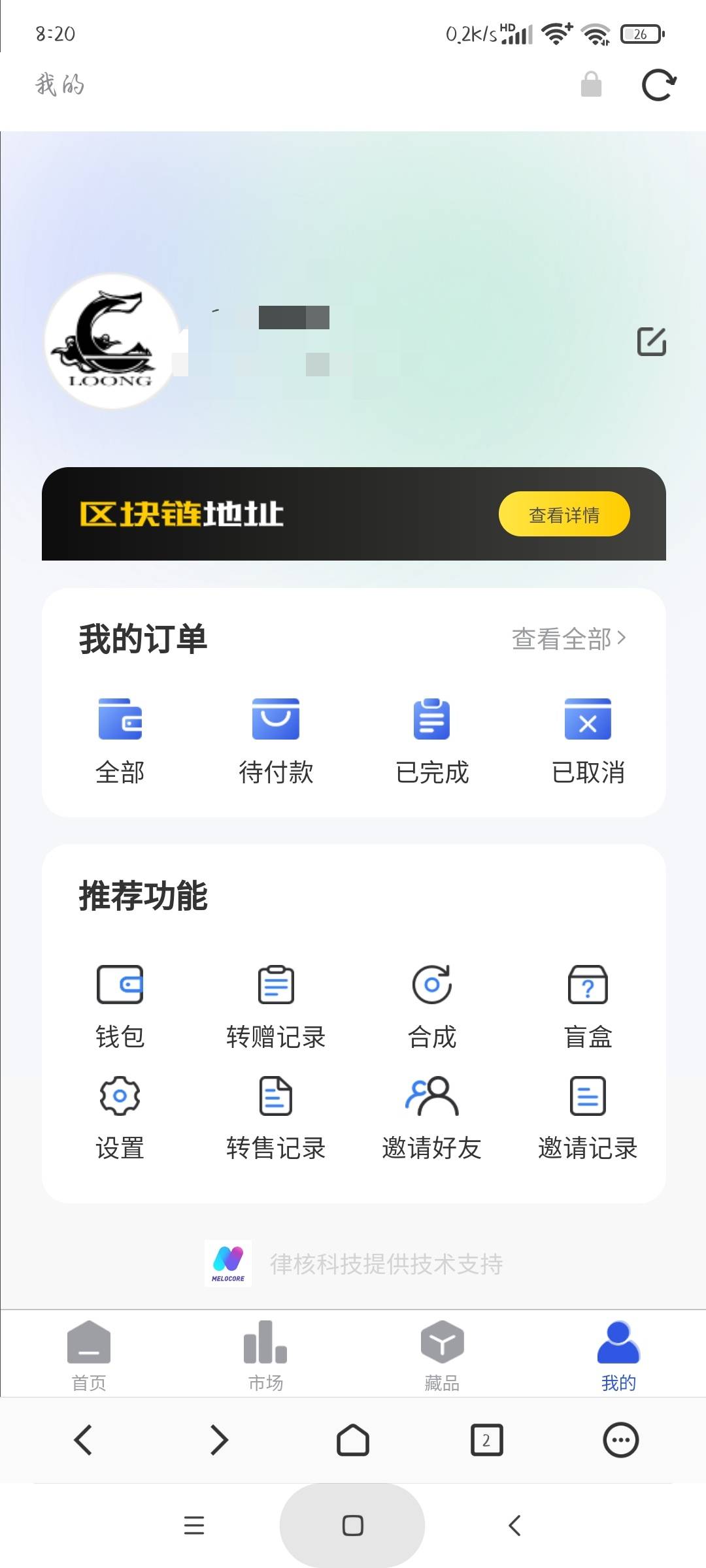Open 转赠记录
Screen dimensions: 706x1568
[x=276, y=1007]
